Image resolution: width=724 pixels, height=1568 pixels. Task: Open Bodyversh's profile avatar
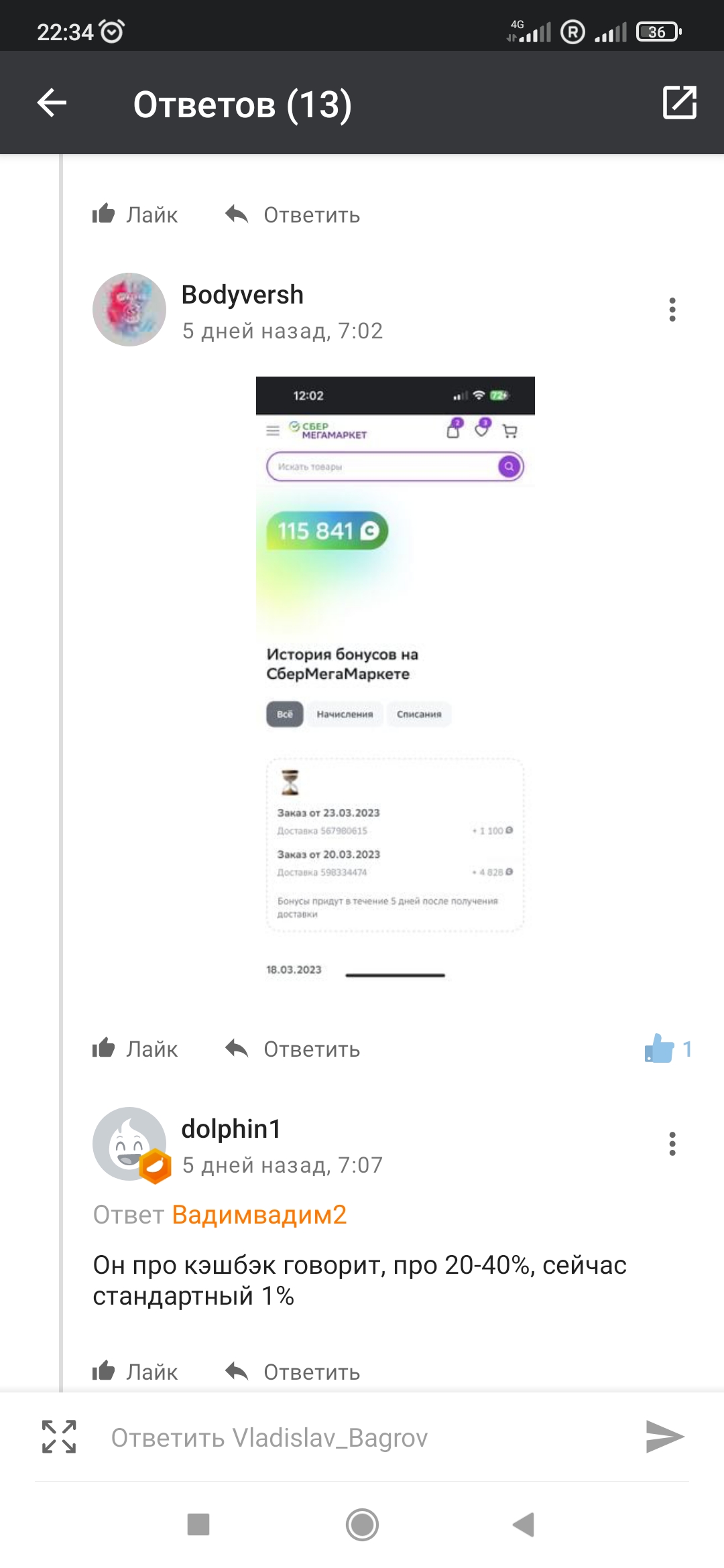[x=129, y=310]
